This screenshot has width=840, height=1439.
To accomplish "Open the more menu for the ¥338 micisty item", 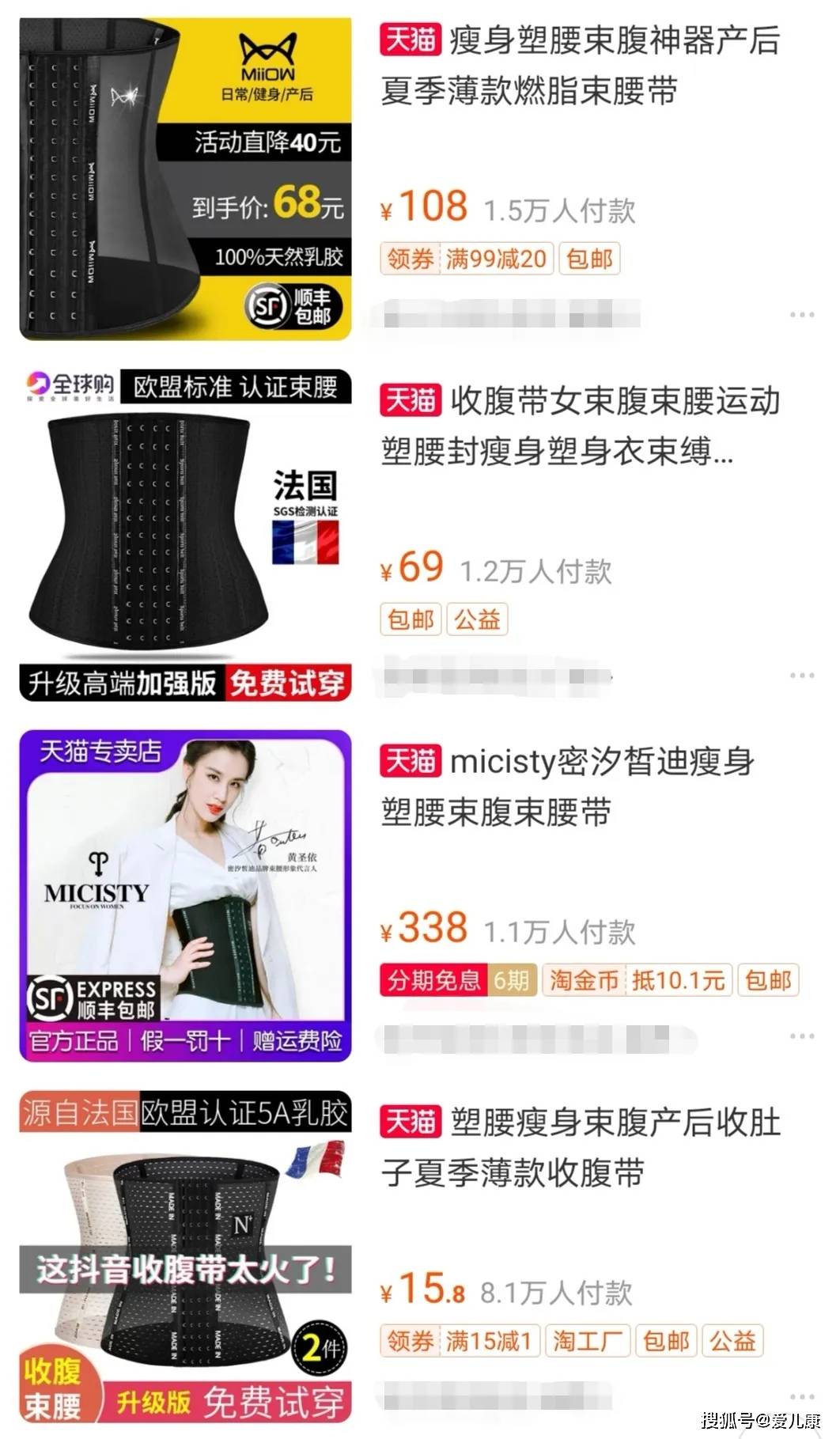I will (801, 1036).
